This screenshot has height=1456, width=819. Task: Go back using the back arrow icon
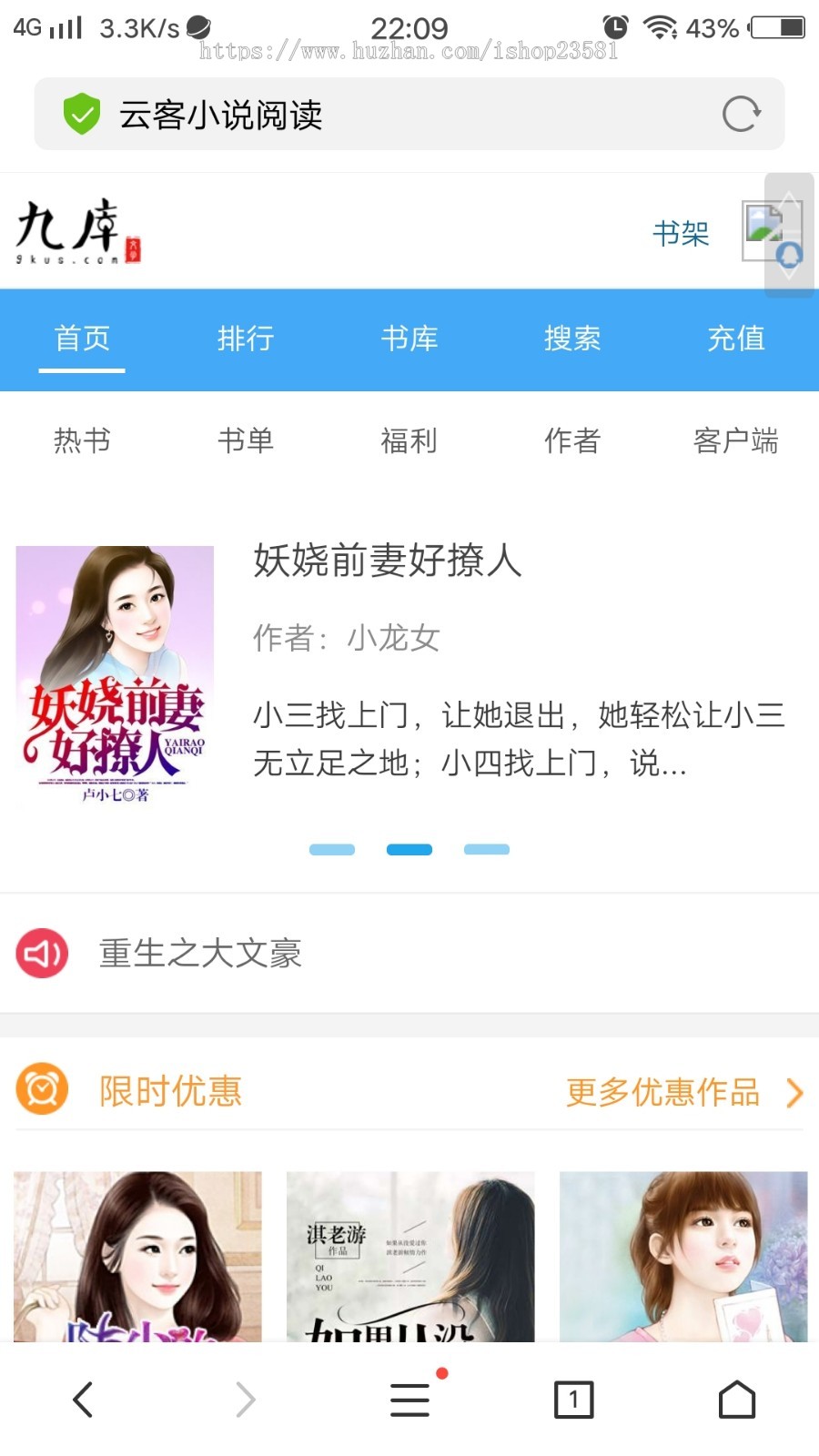click(x=82, y=1400)
